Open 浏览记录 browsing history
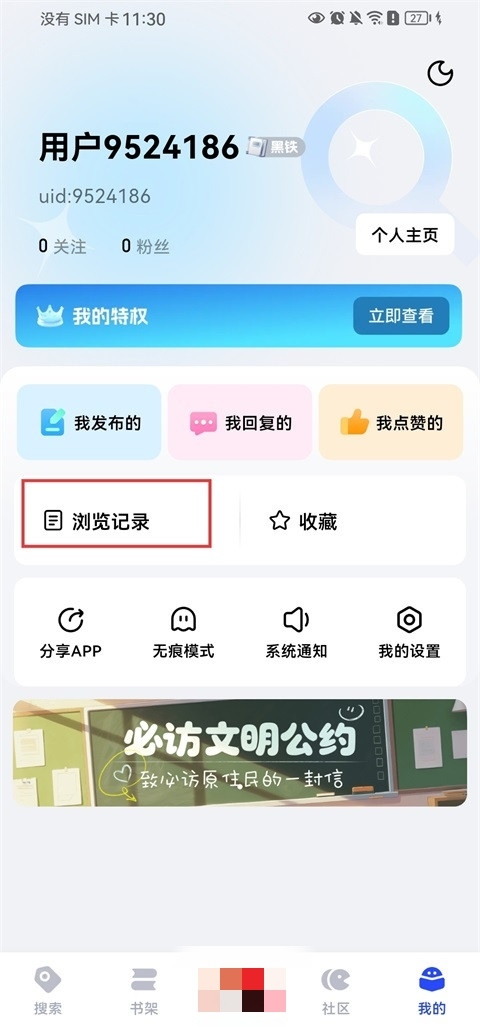The height and width of the screenshot is (1027, 480). pyautogui.click(x=117, y=521)
